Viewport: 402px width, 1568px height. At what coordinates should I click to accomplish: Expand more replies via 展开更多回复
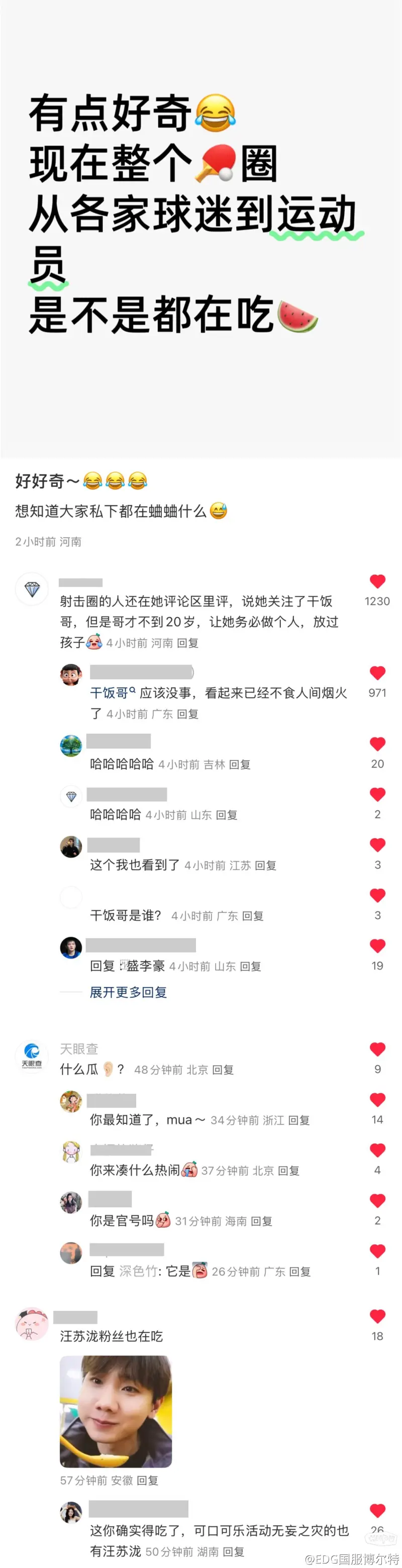[x=128, y=992]
